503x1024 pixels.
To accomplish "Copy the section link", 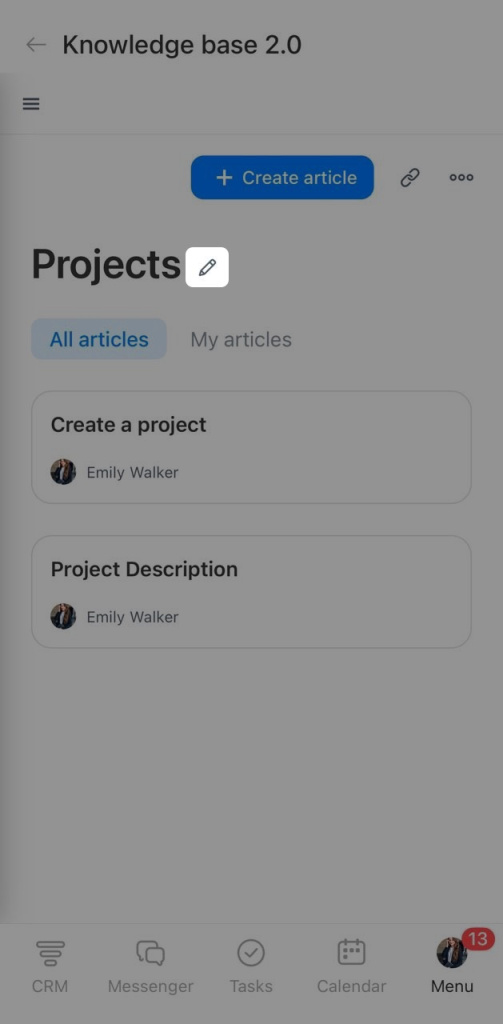I will click(410, 178).
